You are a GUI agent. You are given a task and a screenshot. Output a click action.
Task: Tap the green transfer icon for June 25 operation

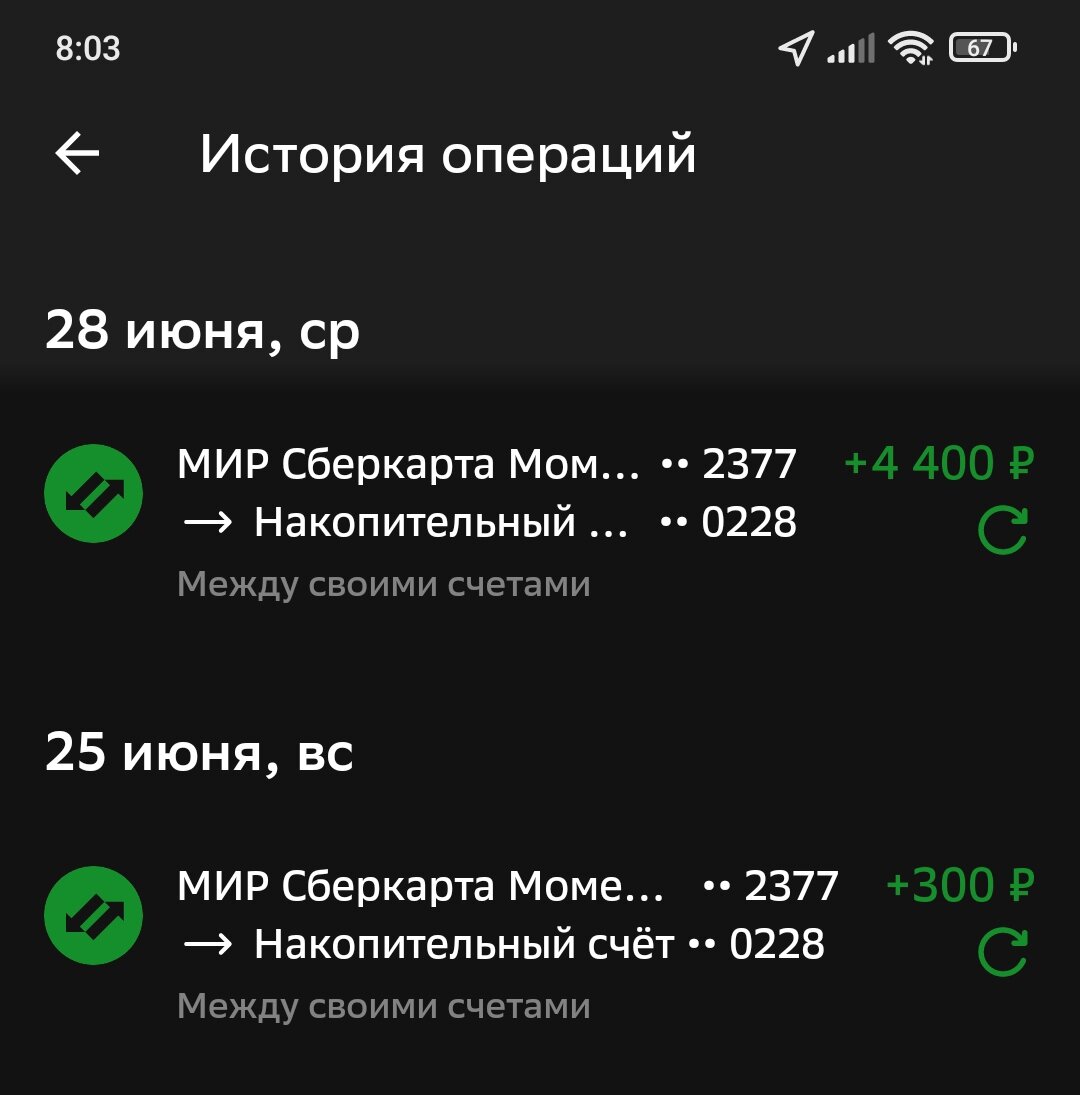(94, 913)
